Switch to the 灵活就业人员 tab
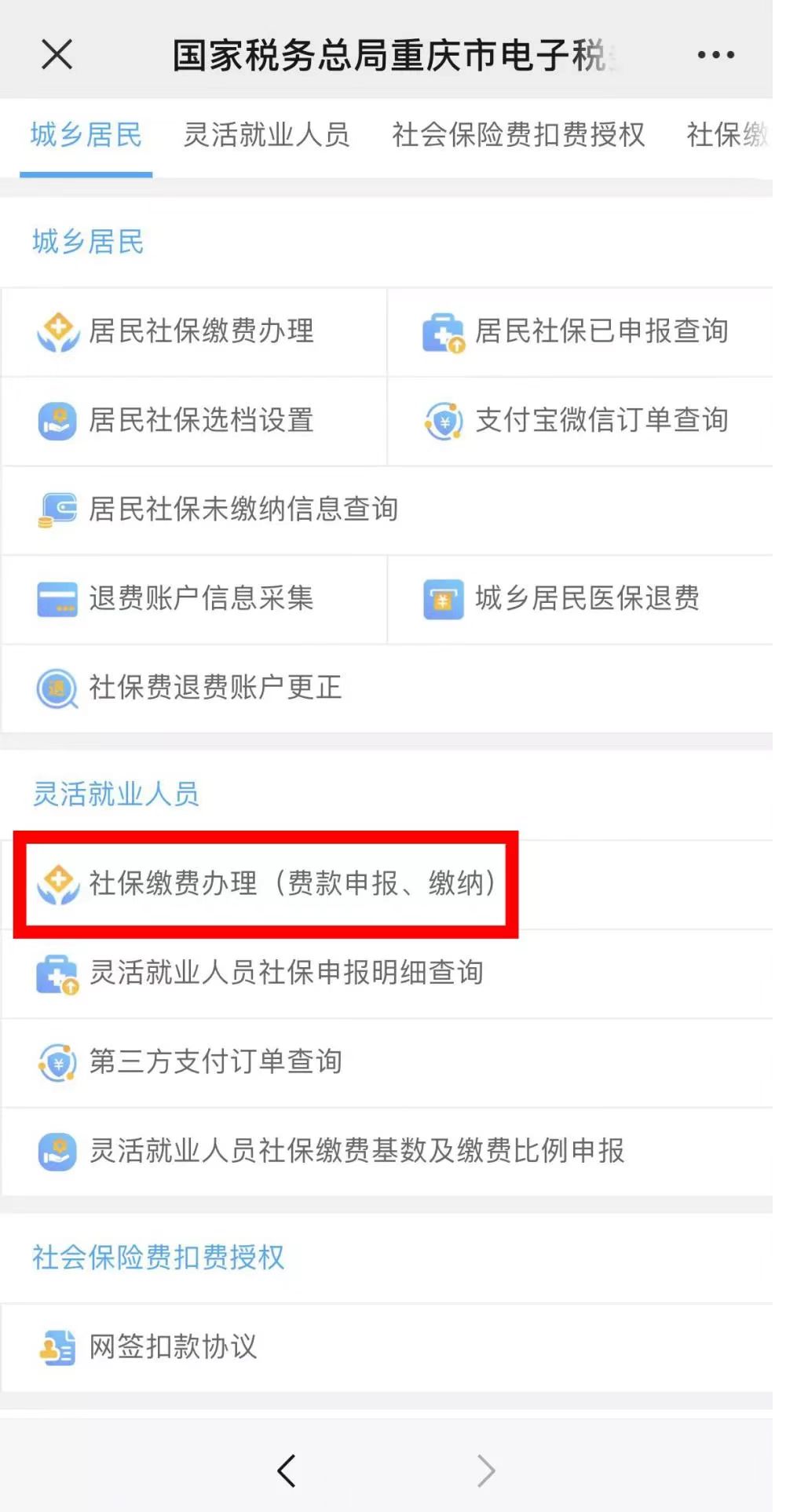Viewport: 786px width, 1512px height. click(266, 135)
